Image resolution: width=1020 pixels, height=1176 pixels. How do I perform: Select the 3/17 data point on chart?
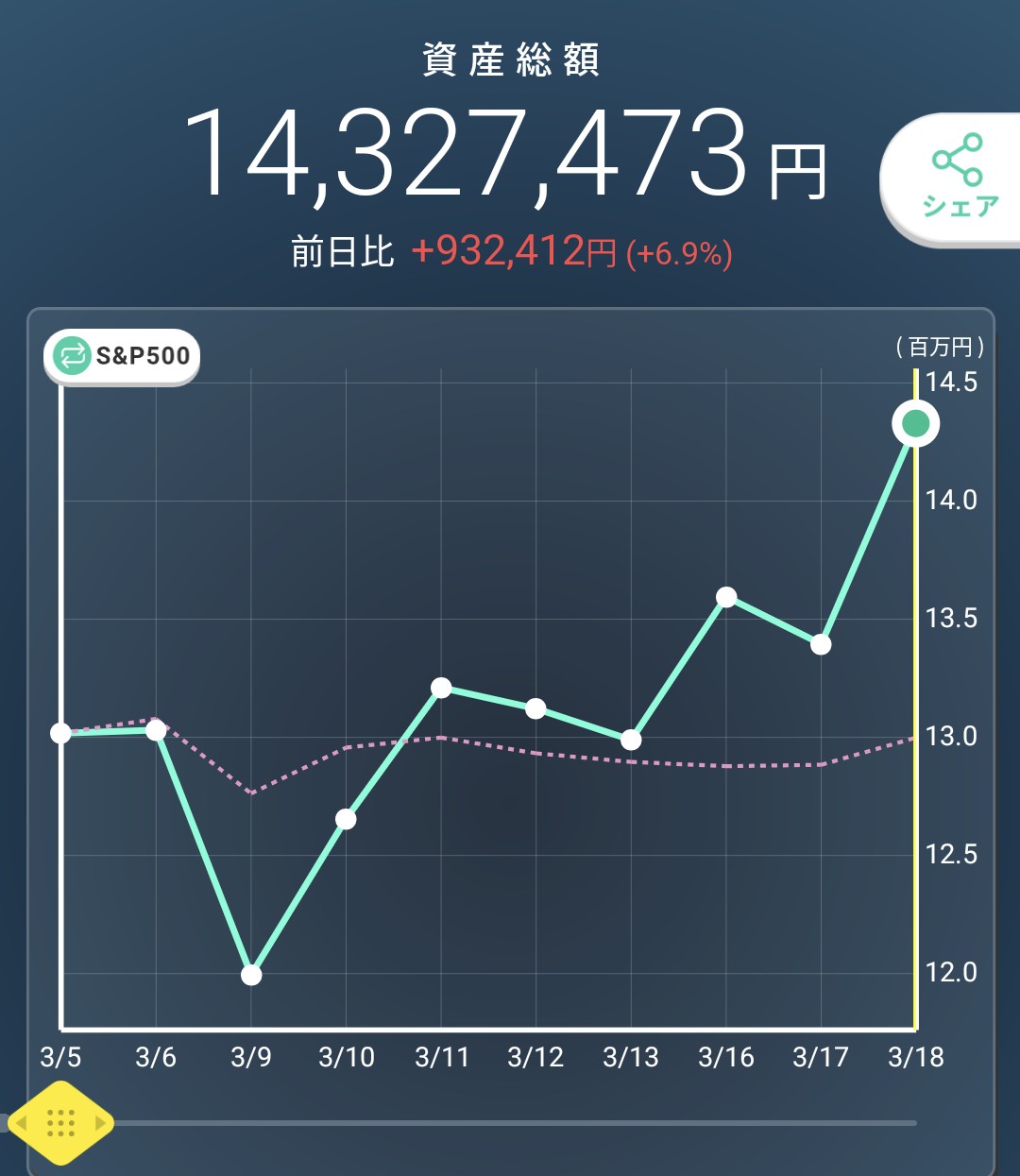pos(821,644)
